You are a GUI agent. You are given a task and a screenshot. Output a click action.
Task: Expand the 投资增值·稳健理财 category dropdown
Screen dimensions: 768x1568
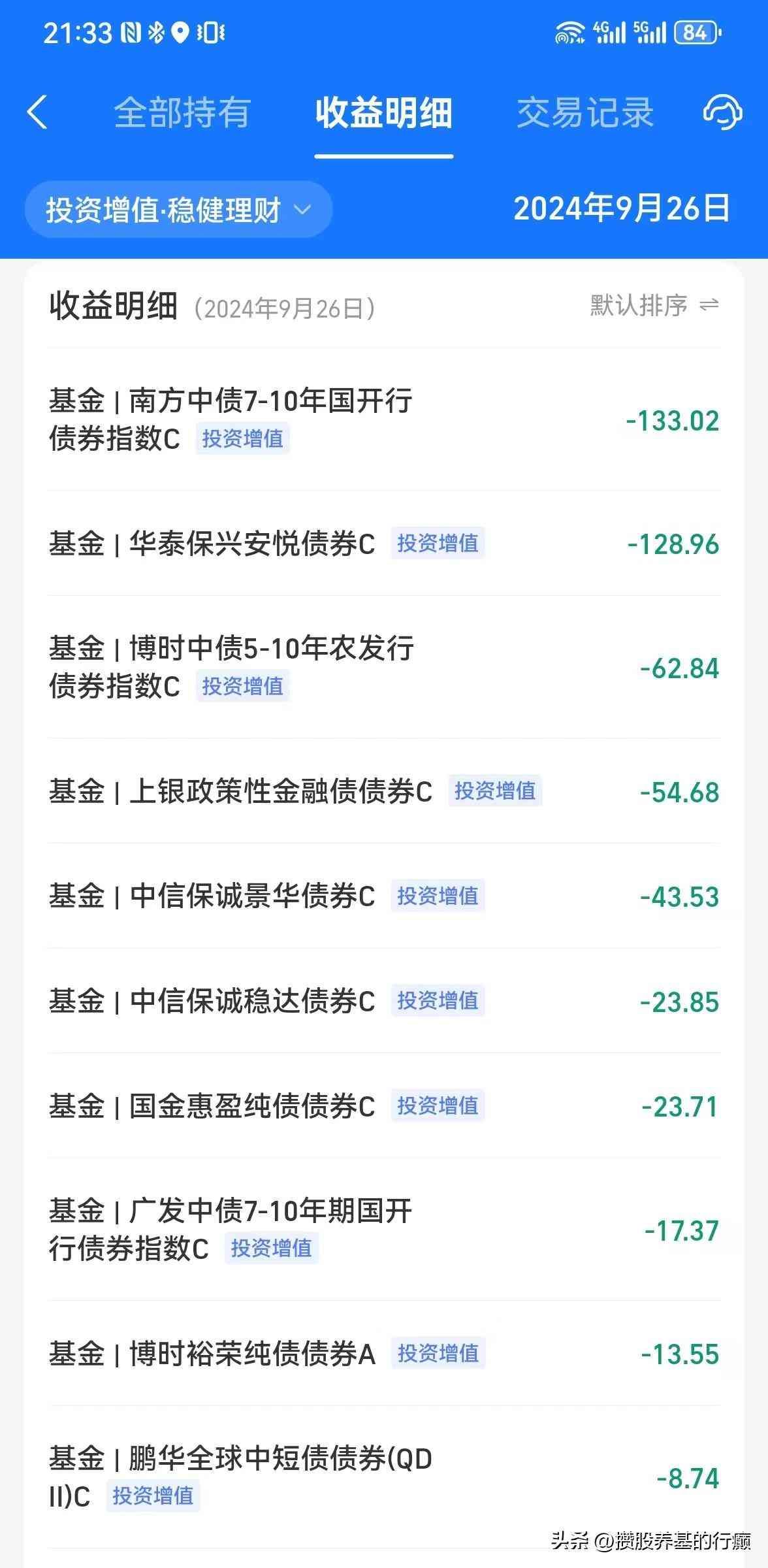pos(178,210)
